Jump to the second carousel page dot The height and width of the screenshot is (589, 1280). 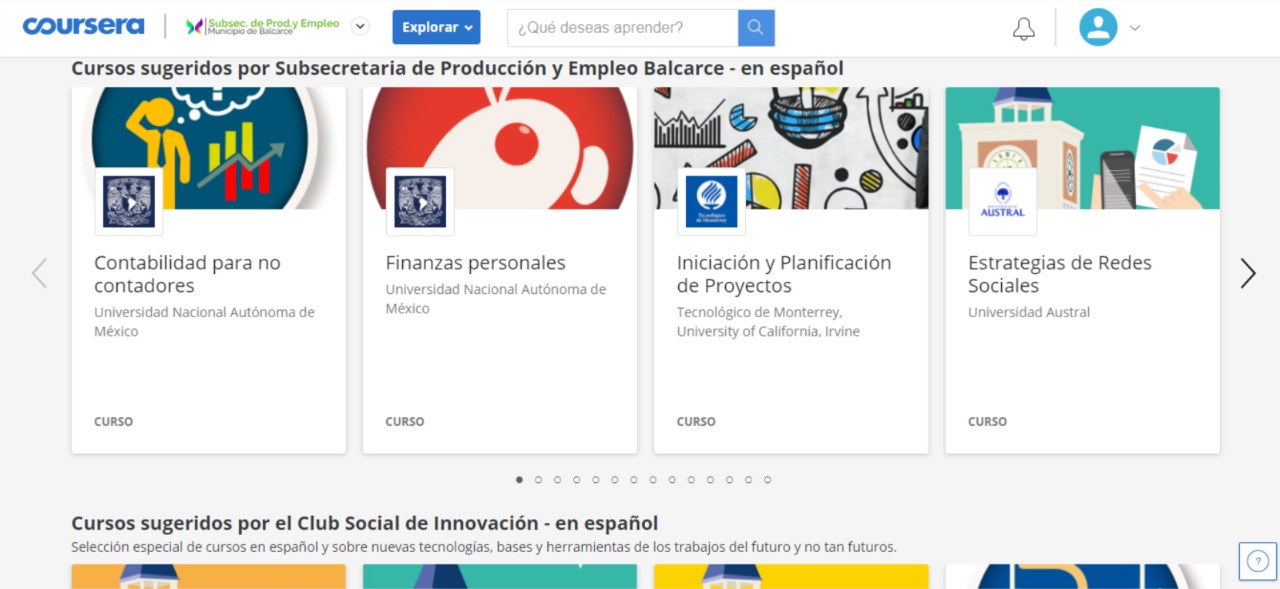coord(538,480)
